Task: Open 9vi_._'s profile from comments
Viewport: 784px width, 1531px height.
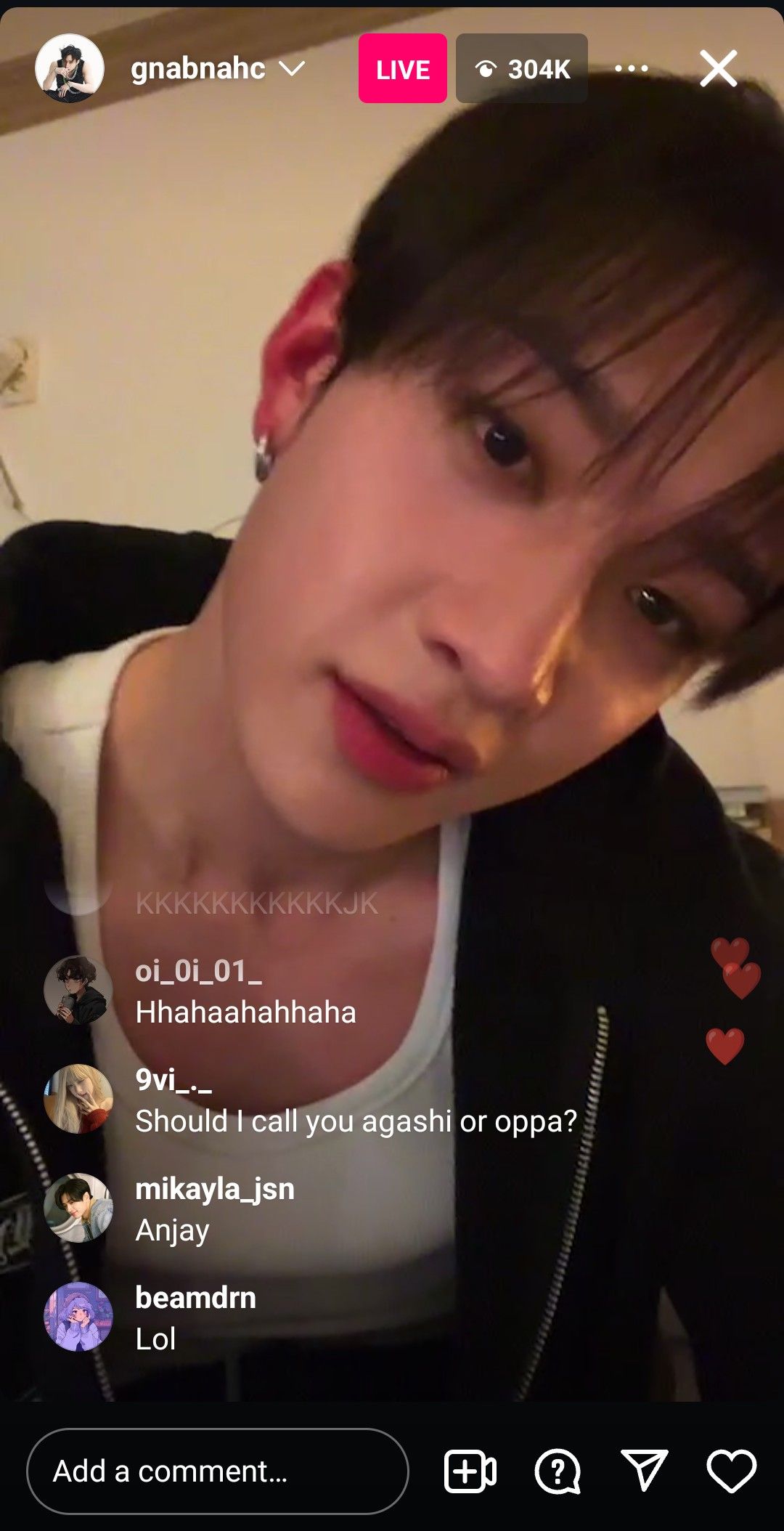Action: [x=78, y=1099]
